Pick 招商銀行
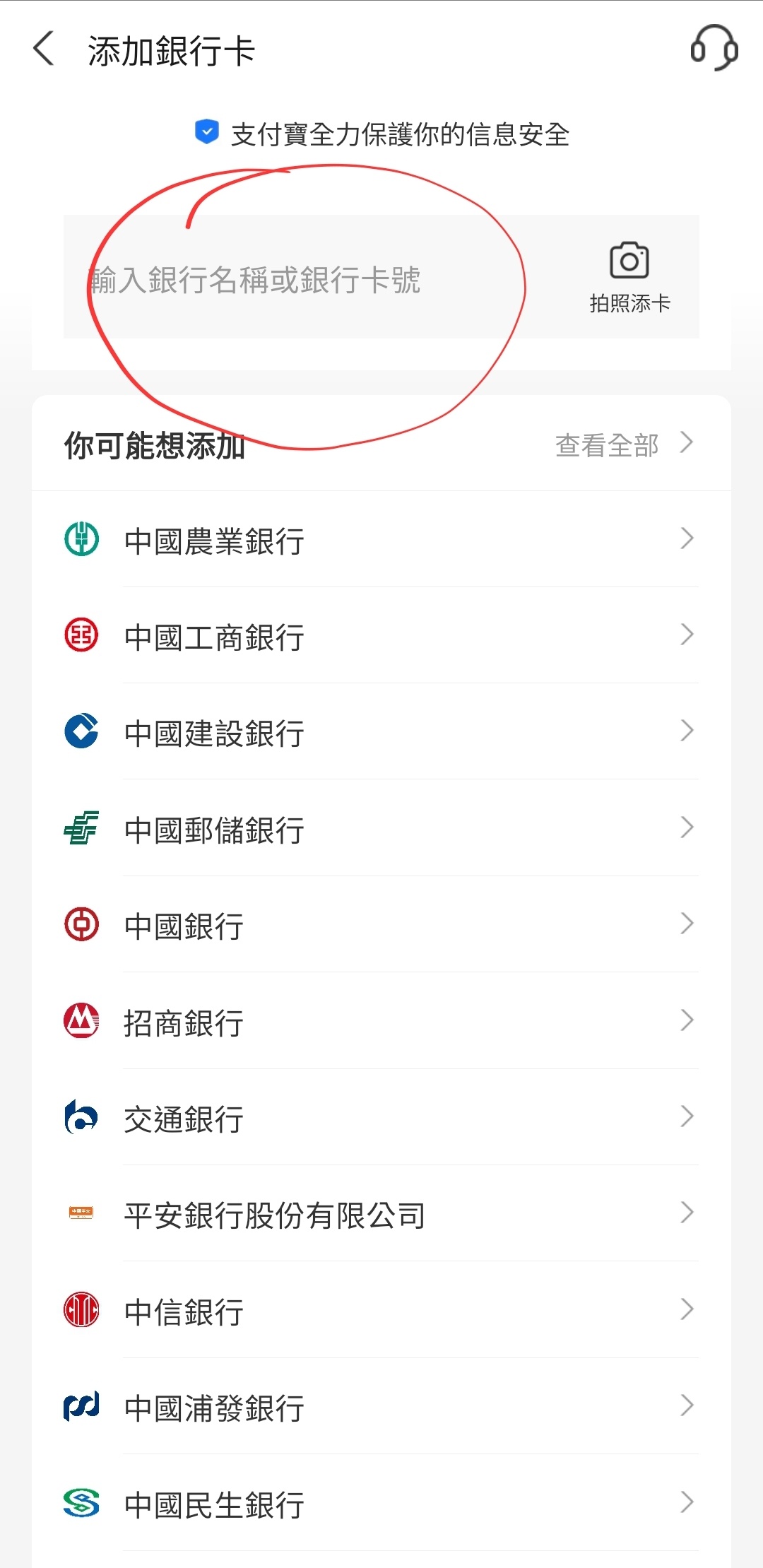This screenshot has width=763, height=1568. (381, 1021)
